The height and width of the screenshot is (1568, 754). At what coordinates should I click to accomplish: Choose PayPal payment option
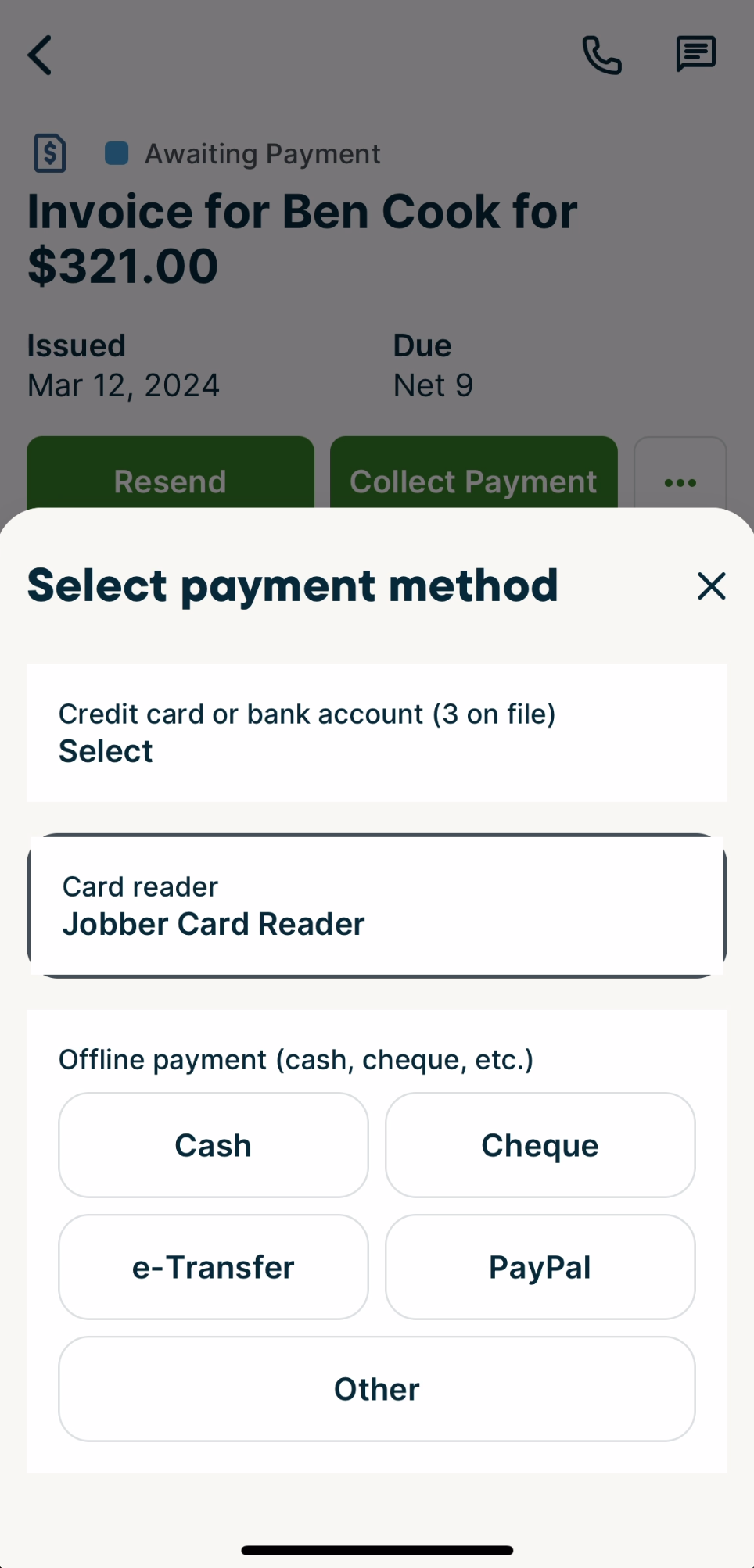click(x=540, y=1267)
